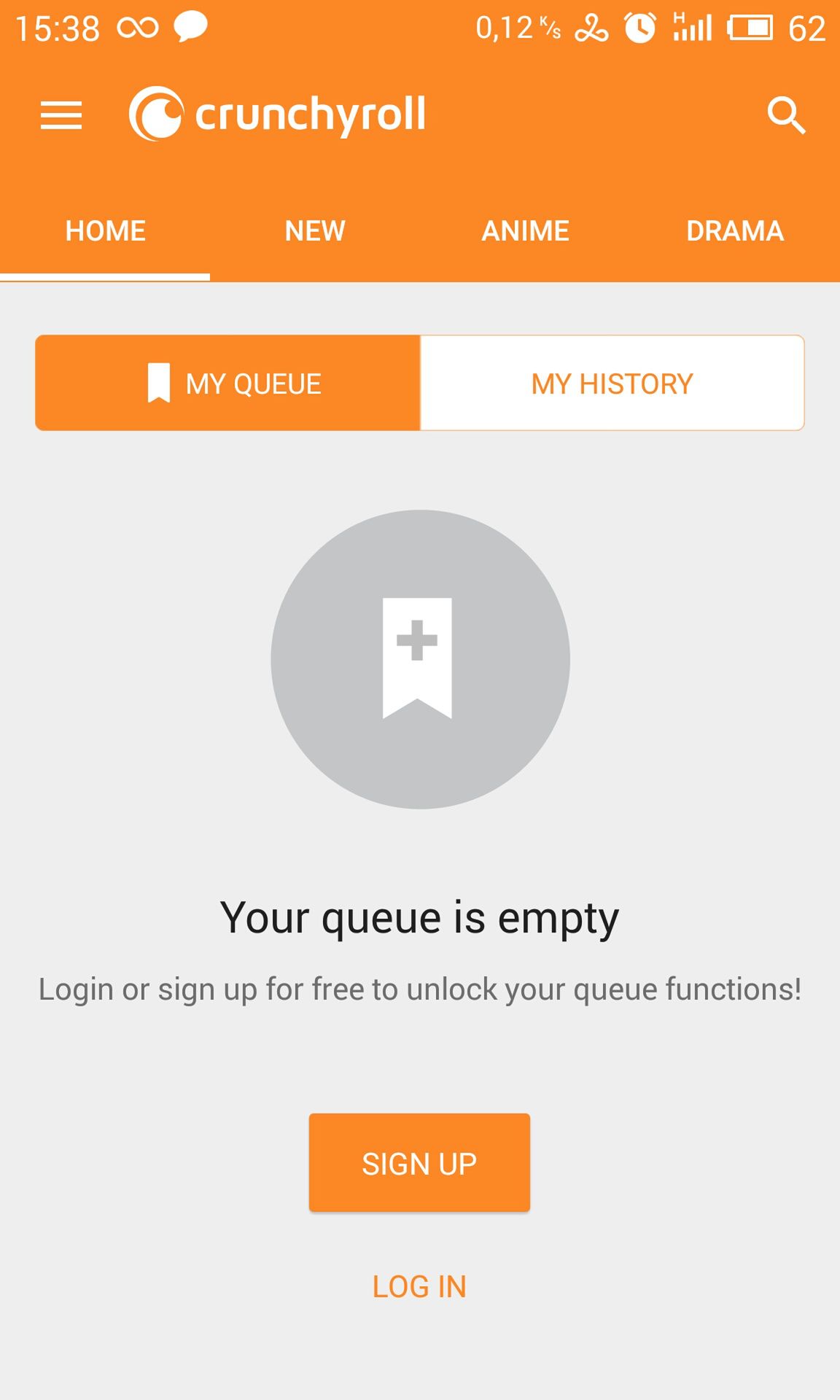Switch to the ANIME tab
The image size is (840, 1400).
coord(525,231)
